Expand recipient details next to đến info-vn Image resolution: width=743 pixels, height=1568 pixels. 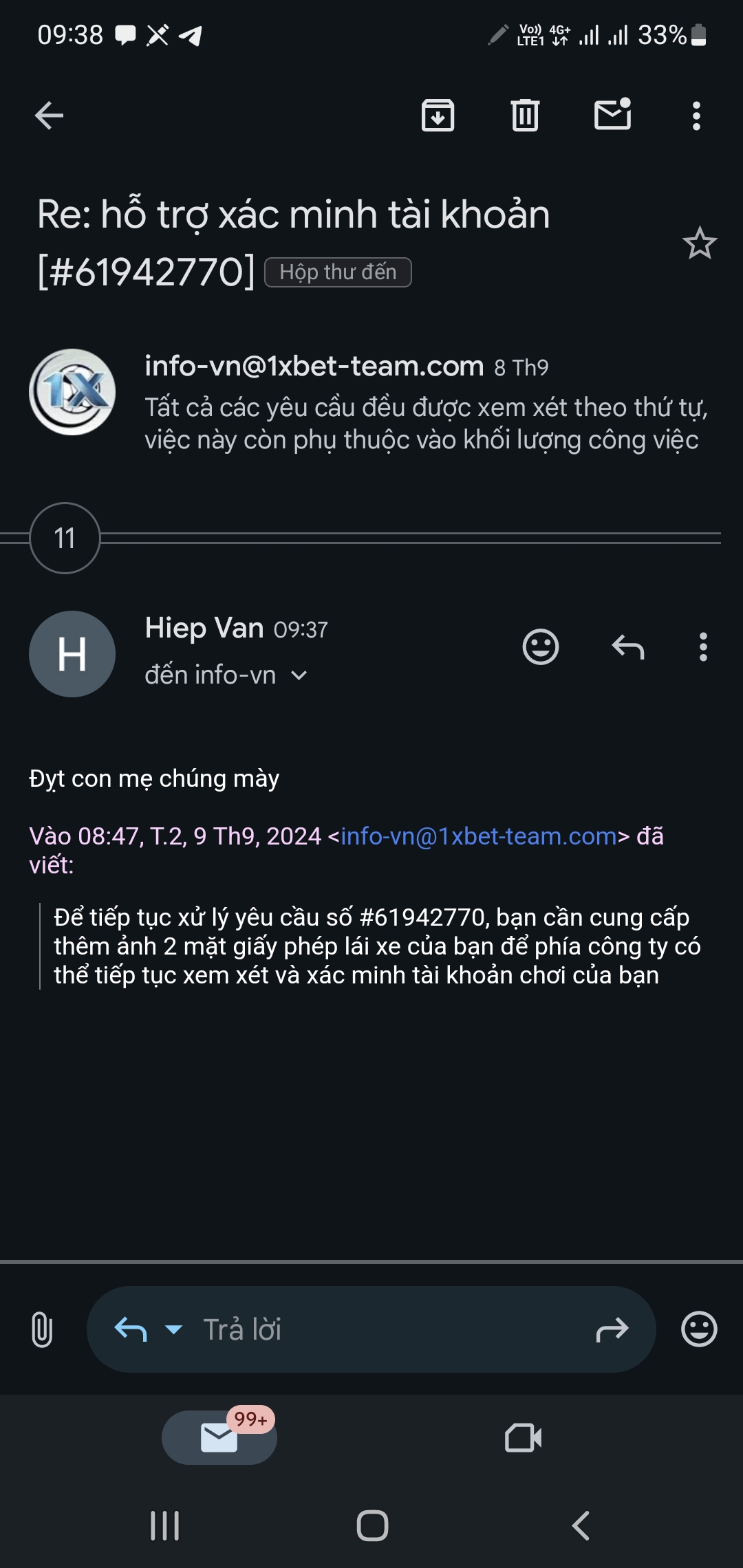[x=299, y=675]
